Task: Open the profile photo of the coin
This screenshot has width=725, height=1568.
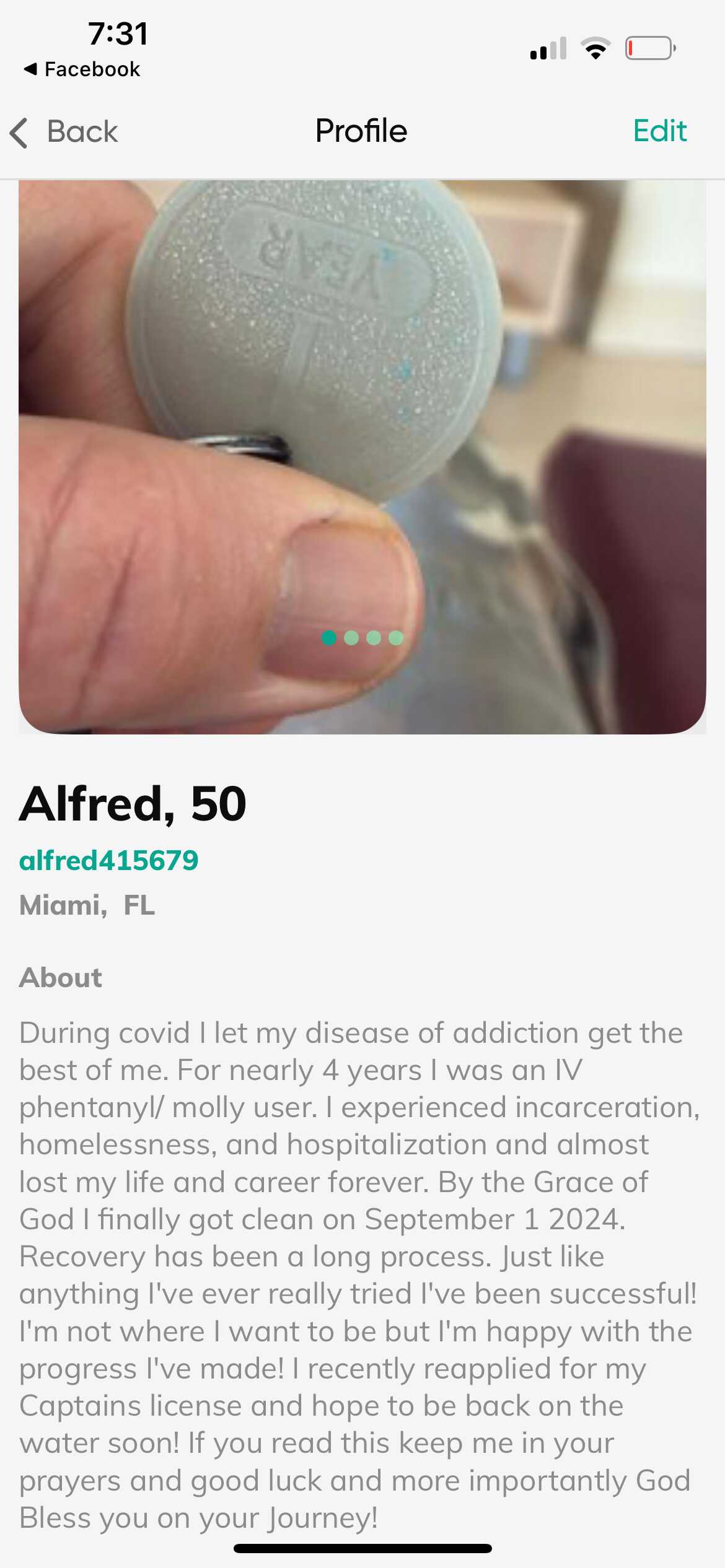Action: pos(362,433)
